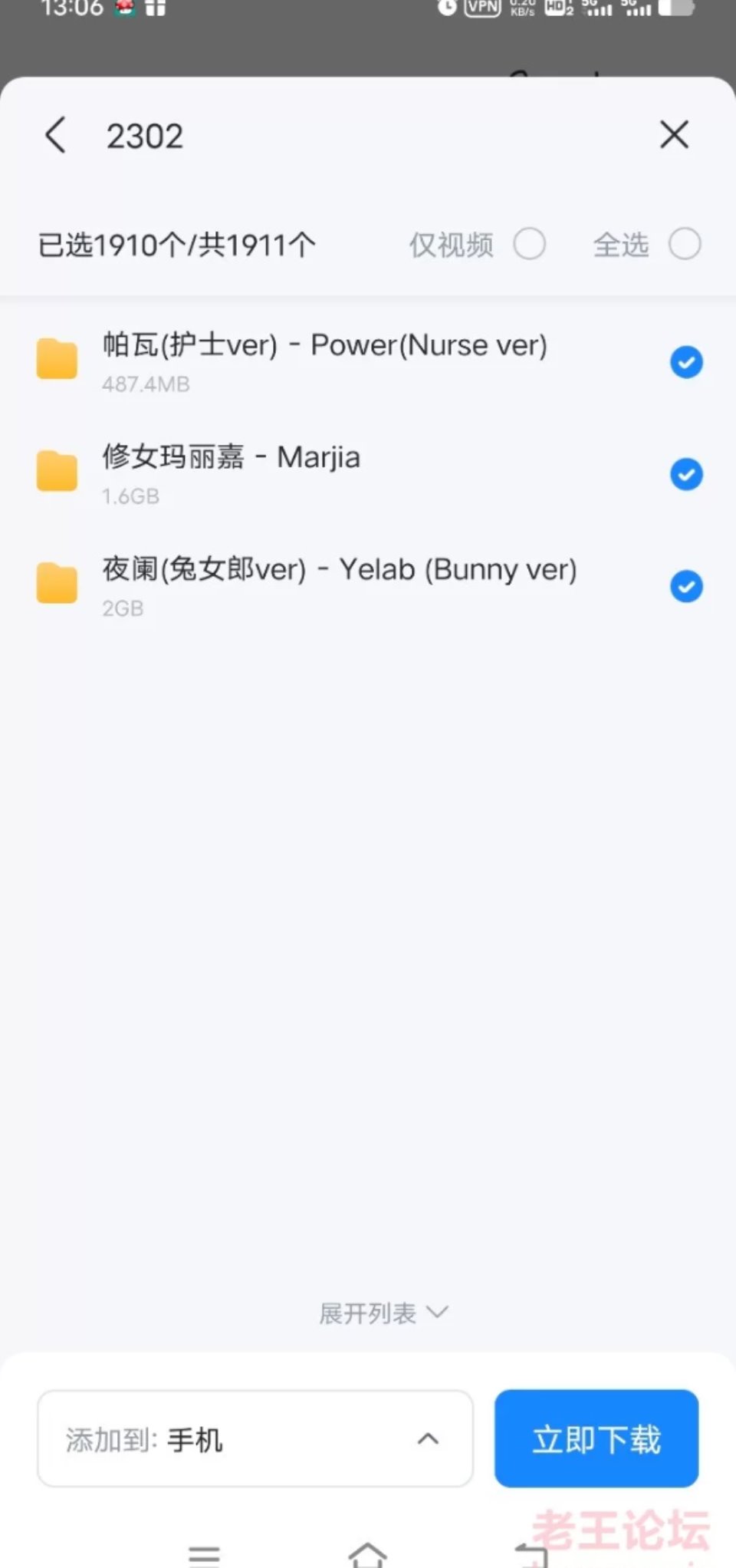
Task: Open the 添加到: 手机 destination dropdown
Action: coord(255,1438)
